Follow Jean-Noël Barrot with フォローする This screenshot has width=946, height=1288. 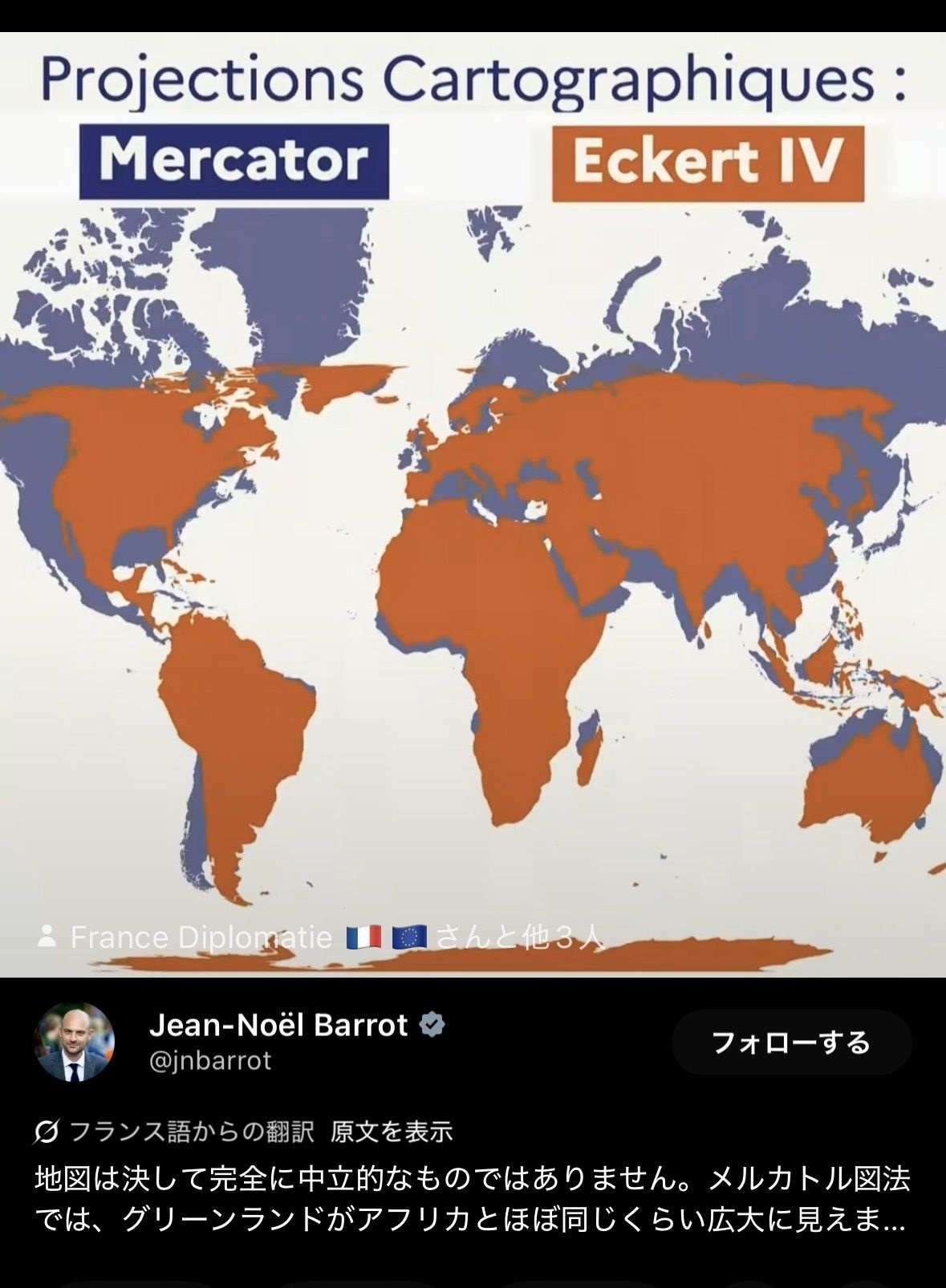click(791, 1043)
